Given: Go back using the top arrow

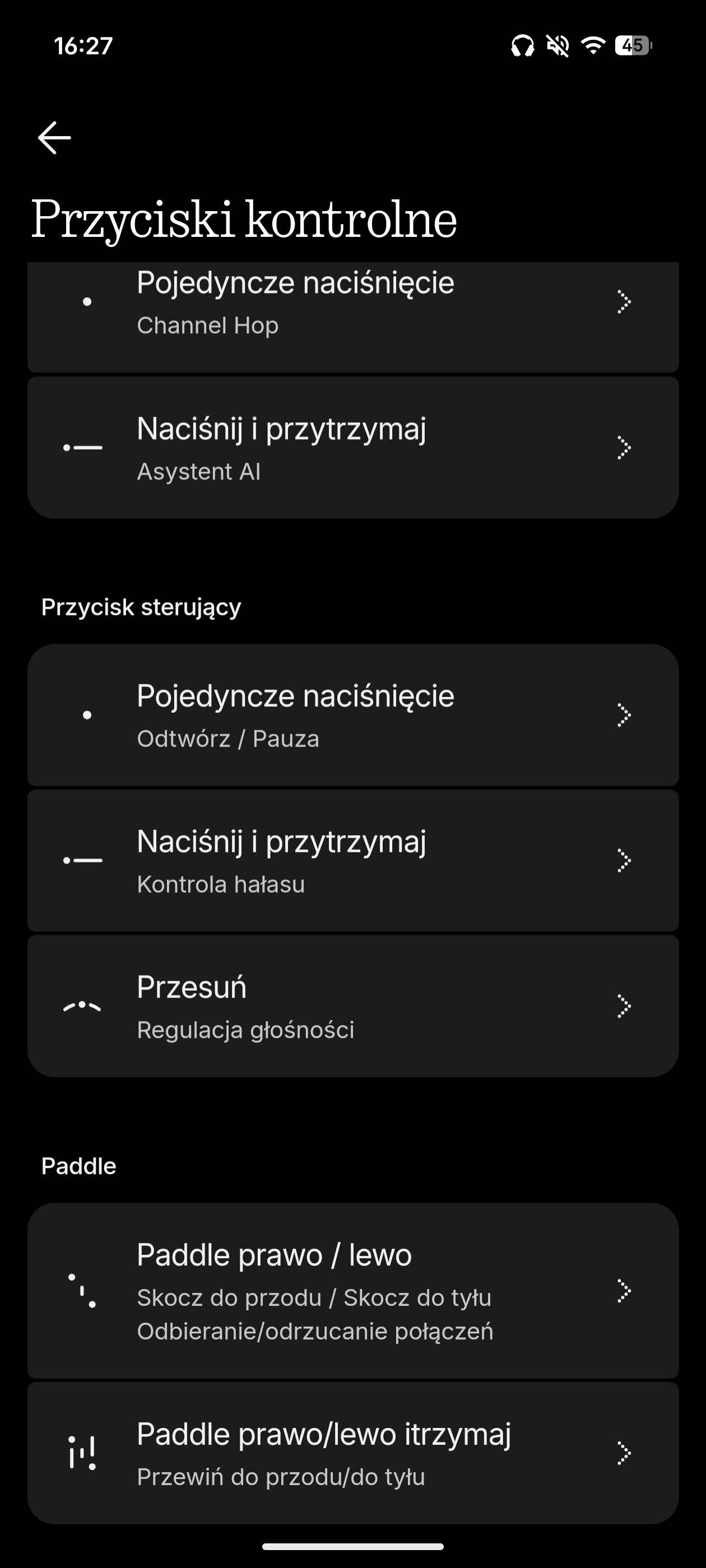Looking at the screenshot, I should 54,138.
